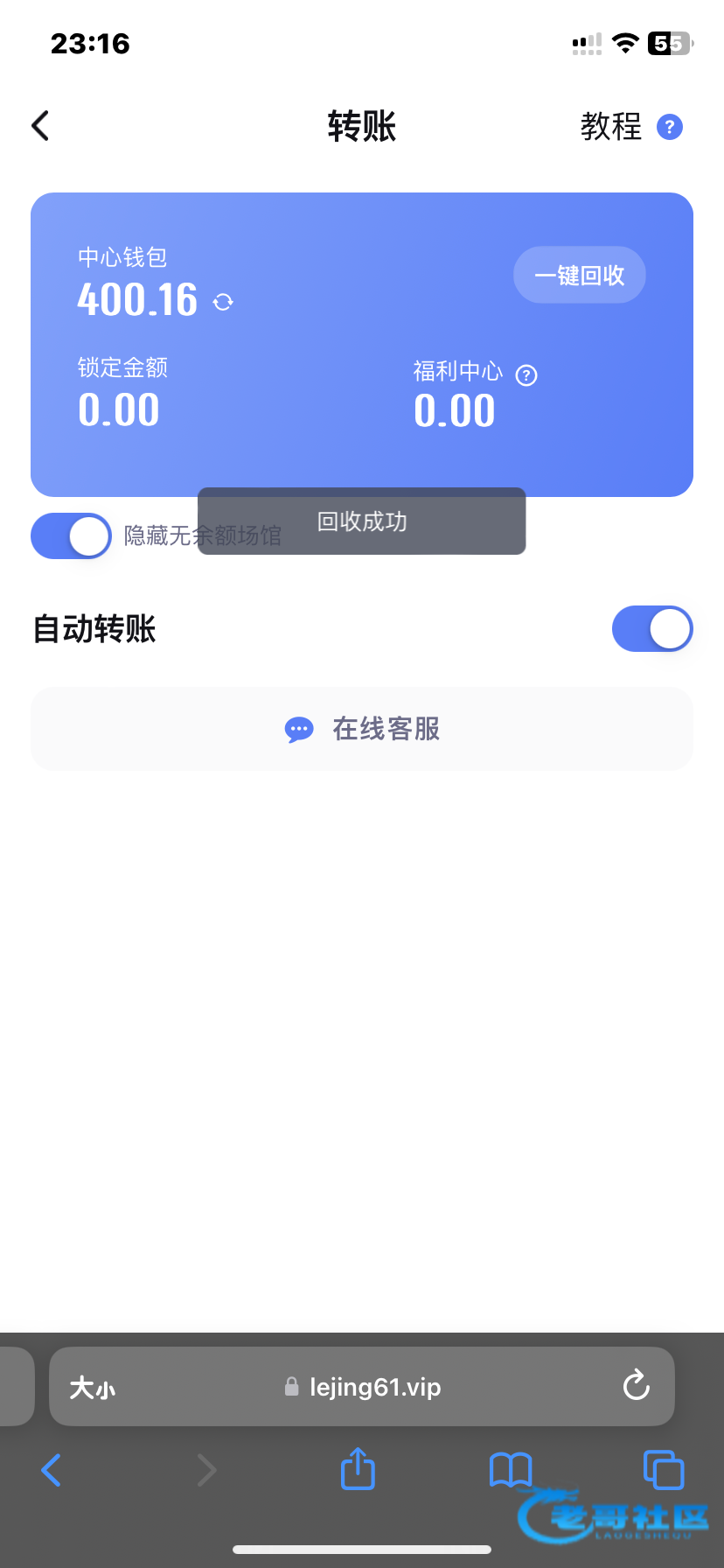Reload the page in Safari

tap(636, 1386)
